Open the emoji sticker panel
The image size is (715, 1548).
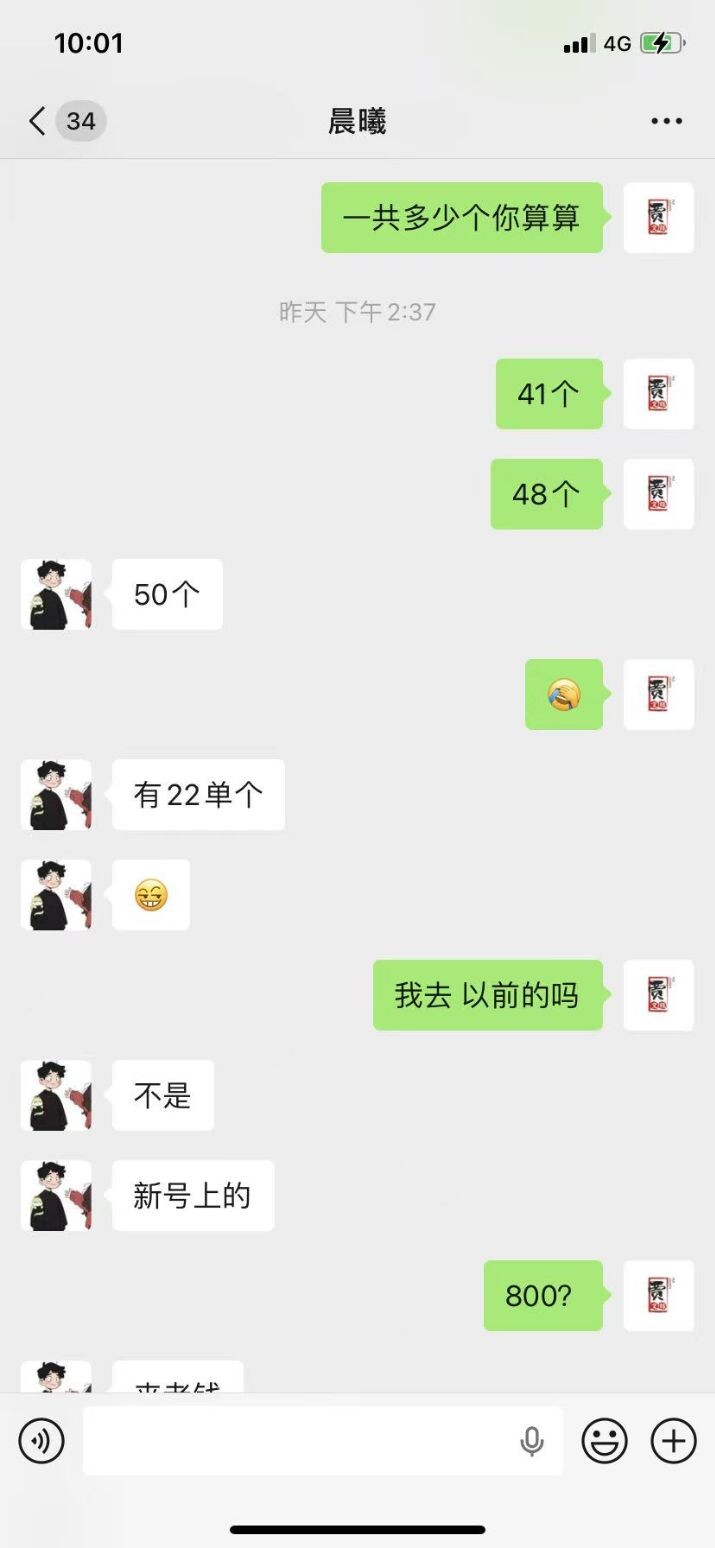pyautogui.click(x=605, y=1441)
